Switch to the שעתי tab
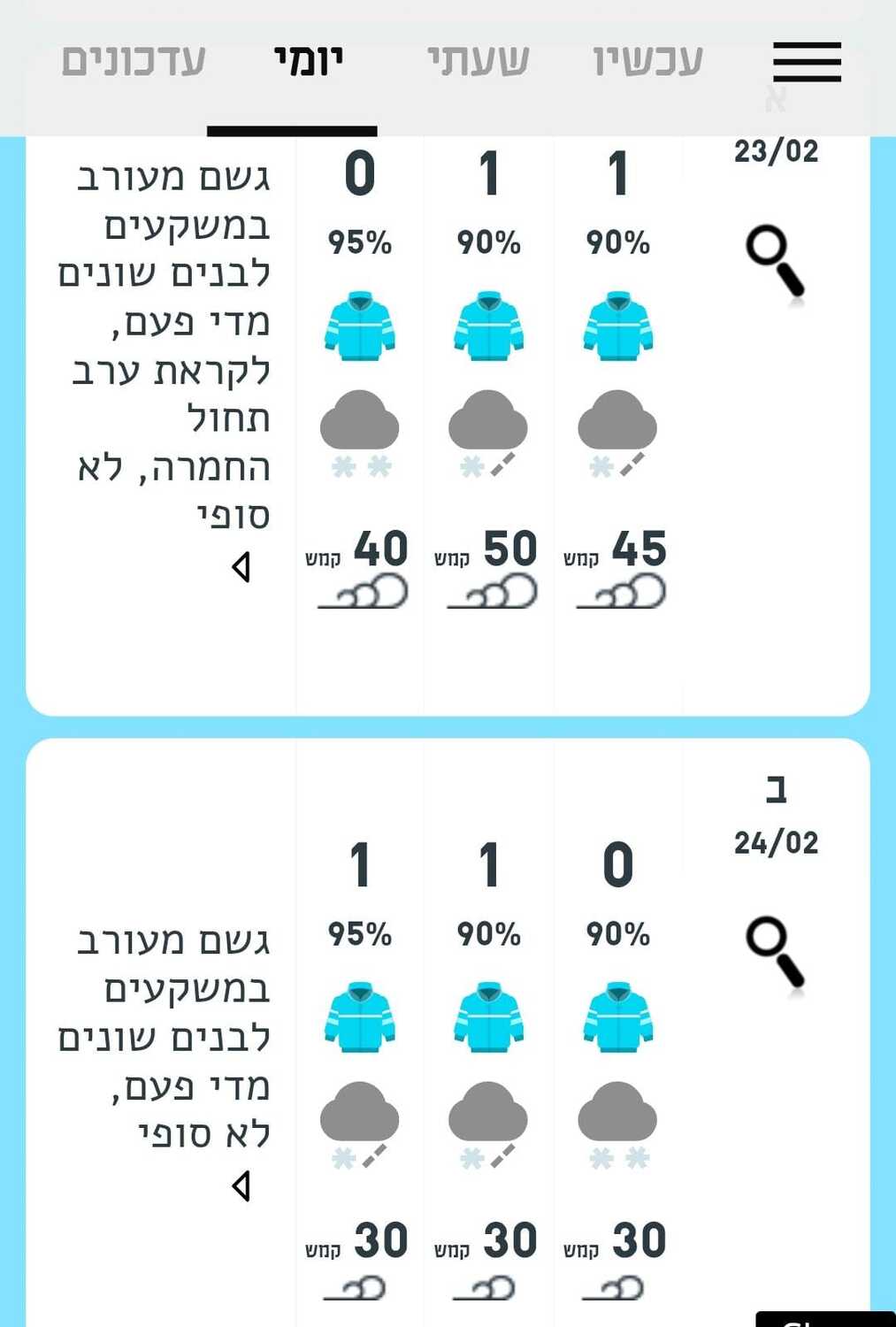Viewport: 896px width, 1327px height. [479, 61]
